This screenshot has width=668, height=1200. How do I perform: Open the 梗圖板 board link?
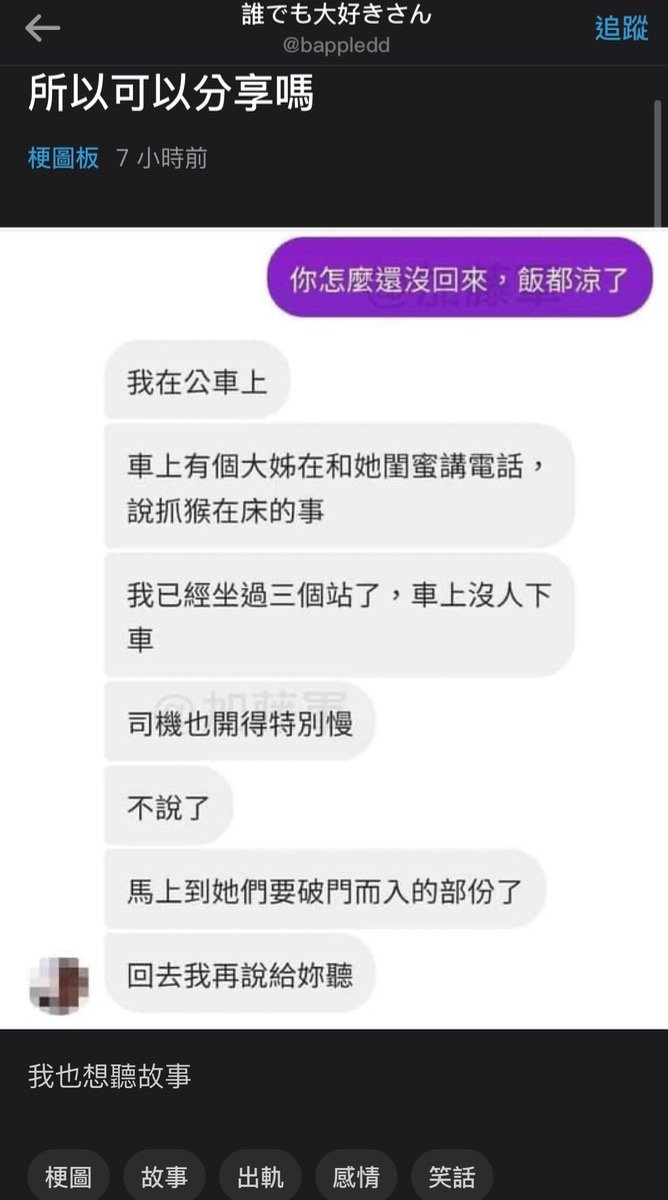(63, 158)
